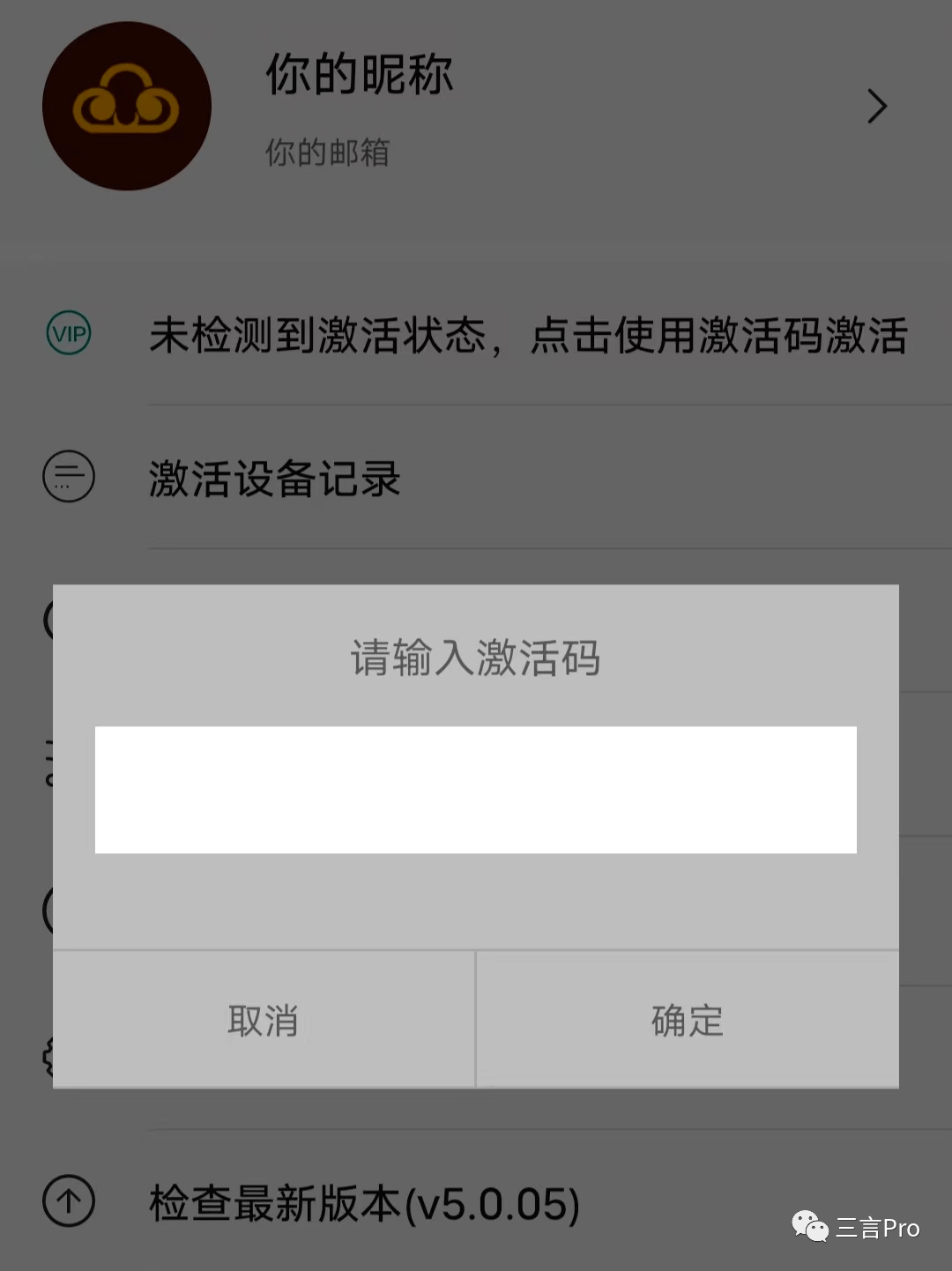Cancel the activation code dialog (取消)
Image resolution: width=952 pixels, height=1271 pixels.
coord(264,1020)
